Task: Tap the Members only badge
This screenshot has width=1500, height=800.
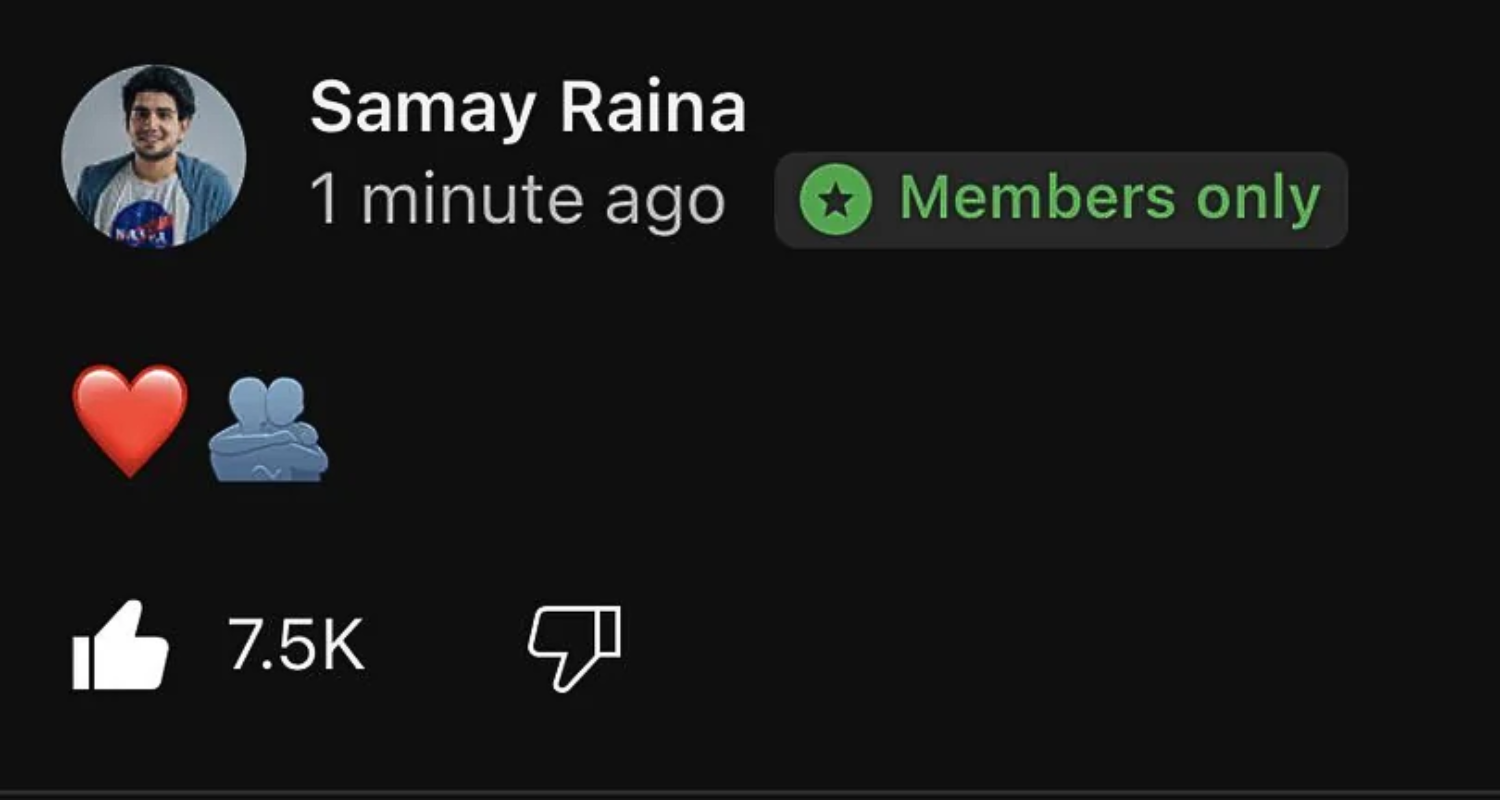Action: click(1061, 200)
